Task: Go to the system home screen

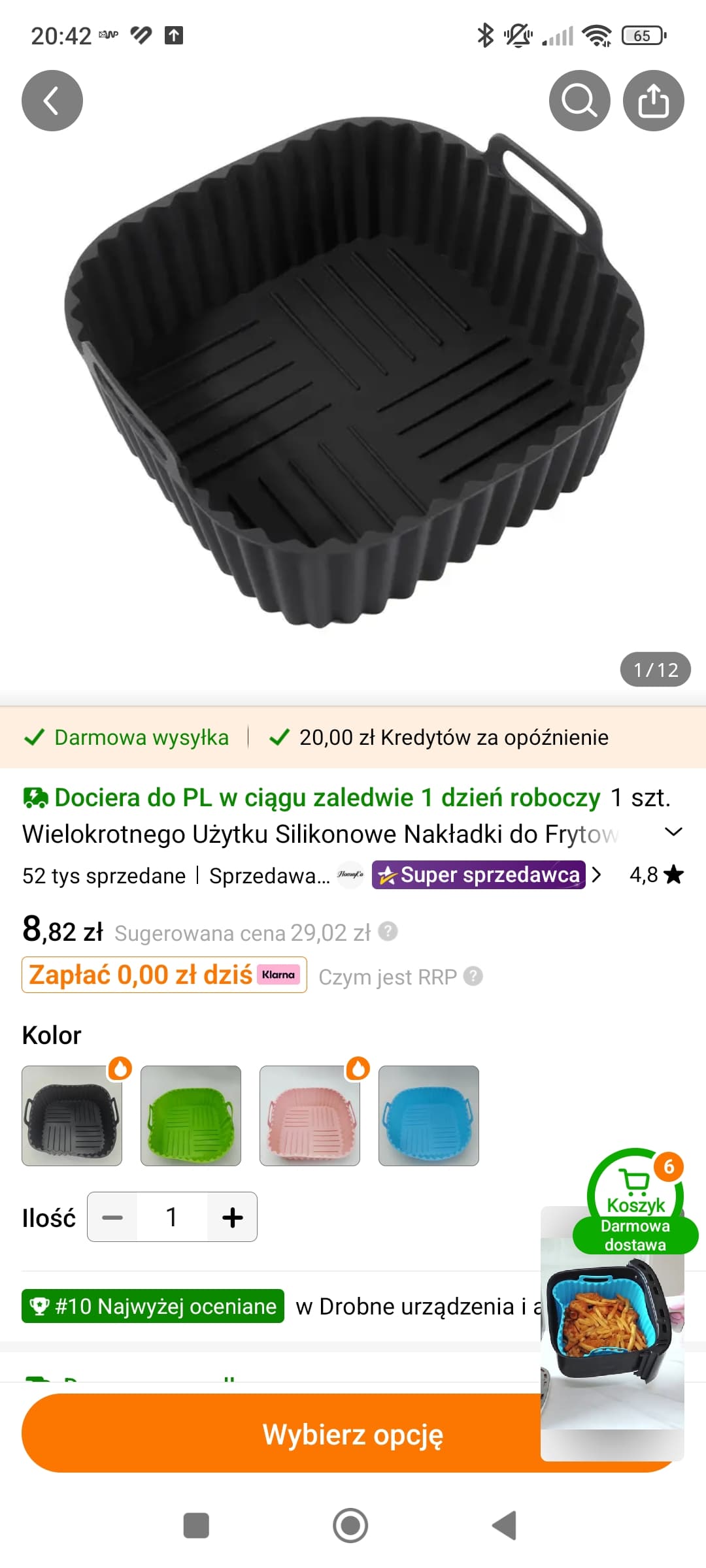Action: click(350, 1526)
